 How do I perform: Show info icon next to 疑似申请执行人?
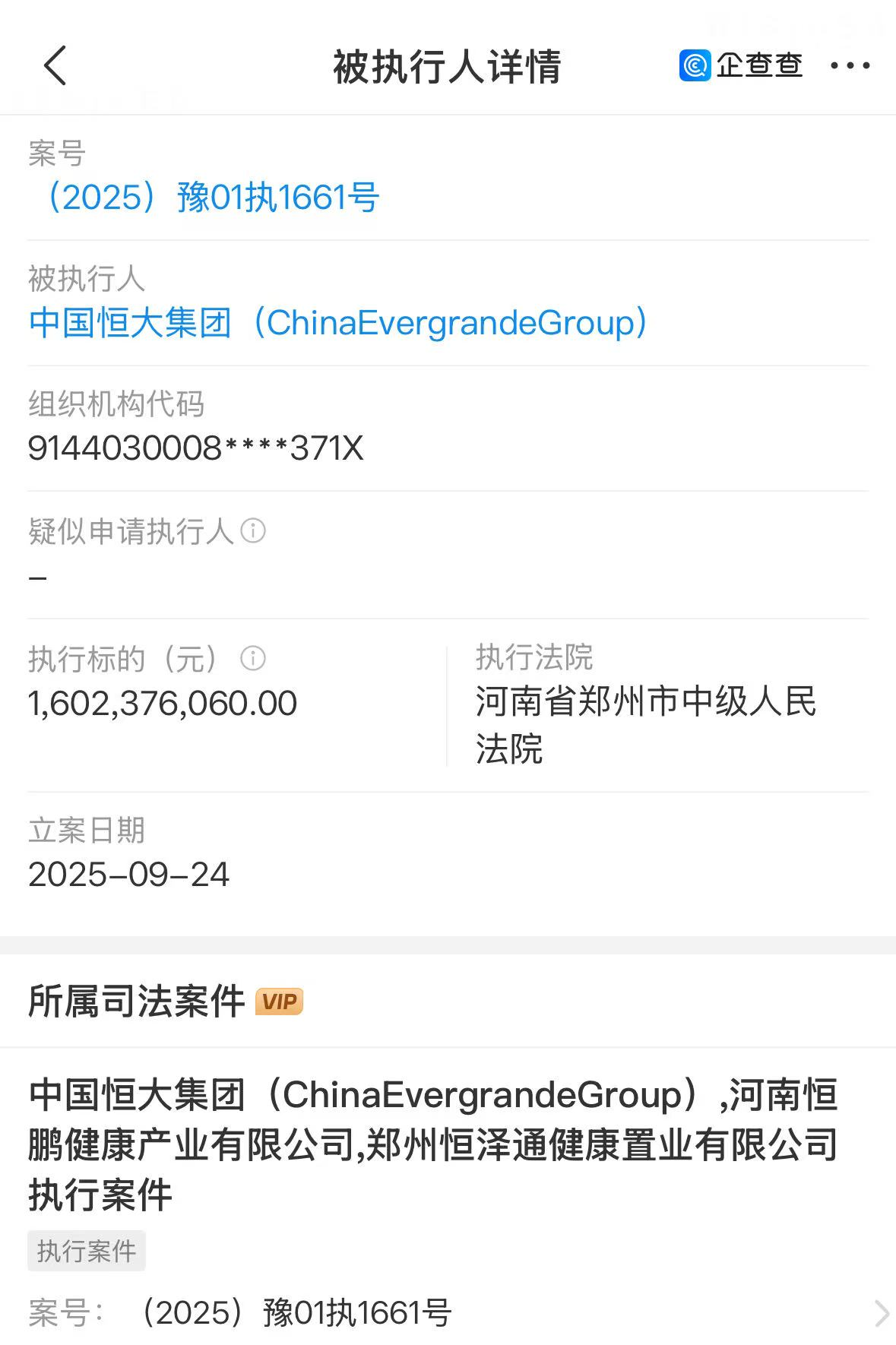pos(253,530)
